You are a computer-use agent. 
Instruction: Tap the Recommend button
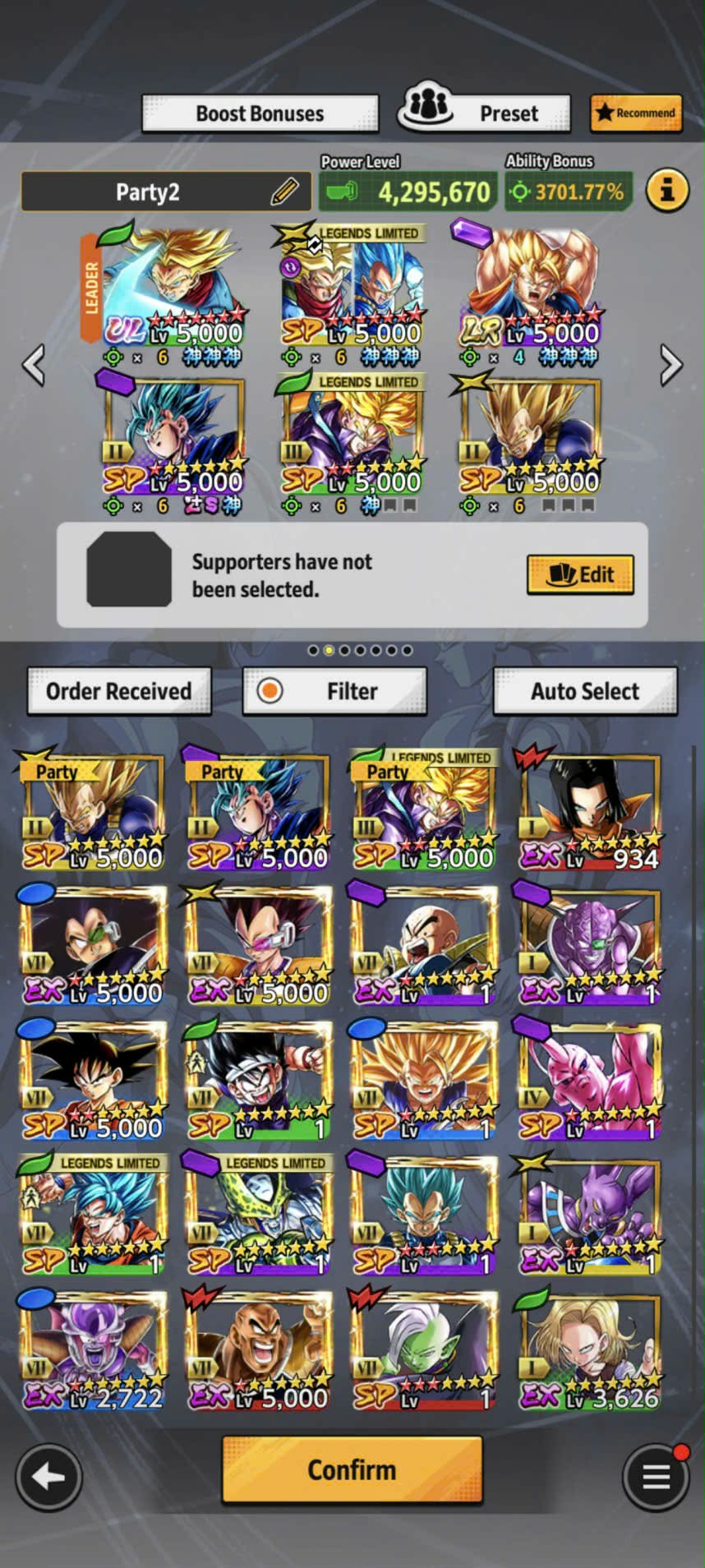click(636, 113)
